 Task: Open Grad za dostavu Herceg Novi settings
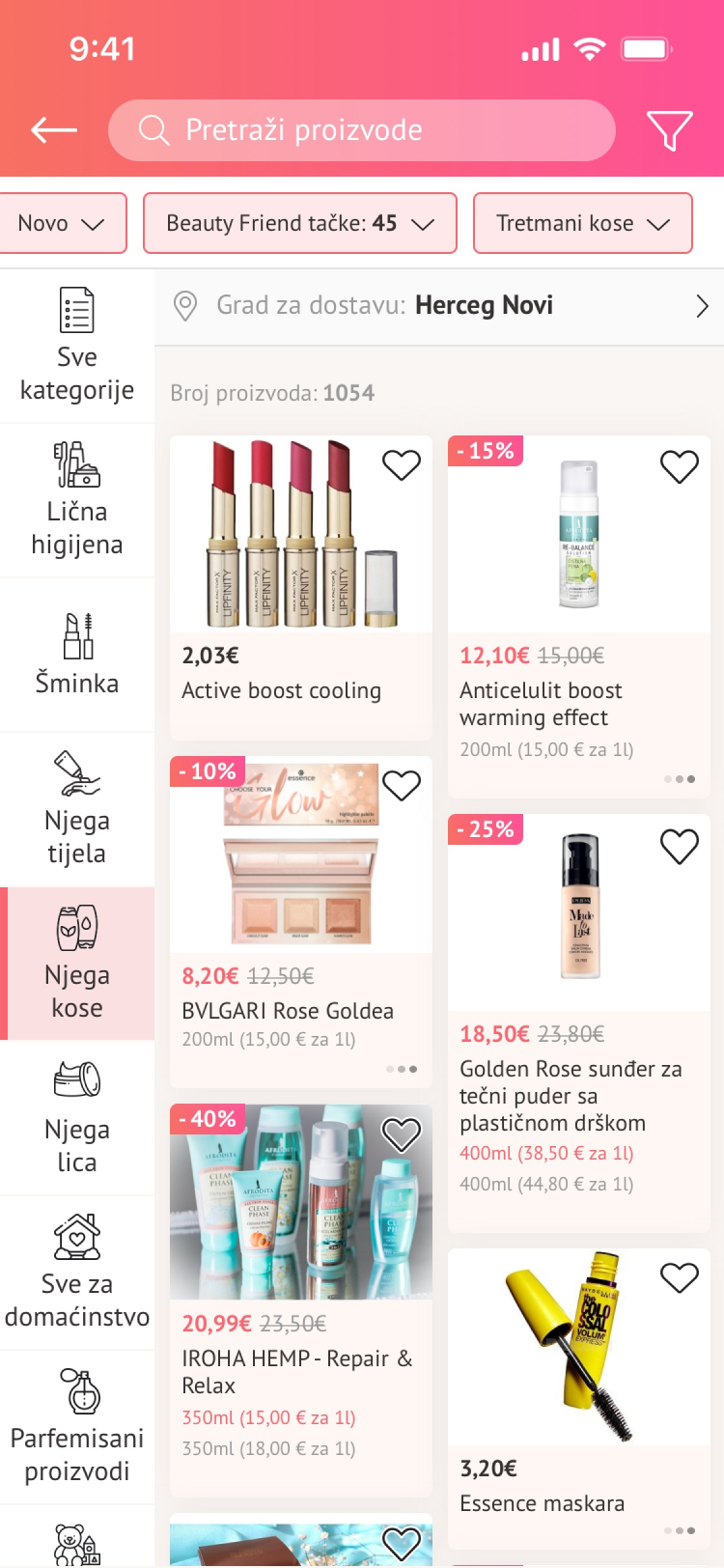(x=439, y=305)
